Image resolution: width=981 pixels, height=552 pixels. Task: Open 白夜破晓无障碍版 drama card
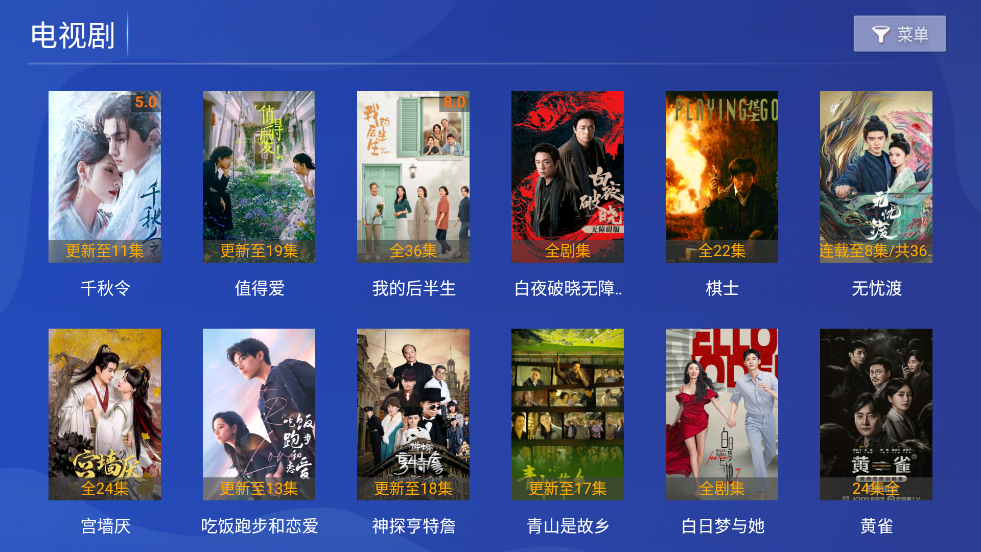567,177
